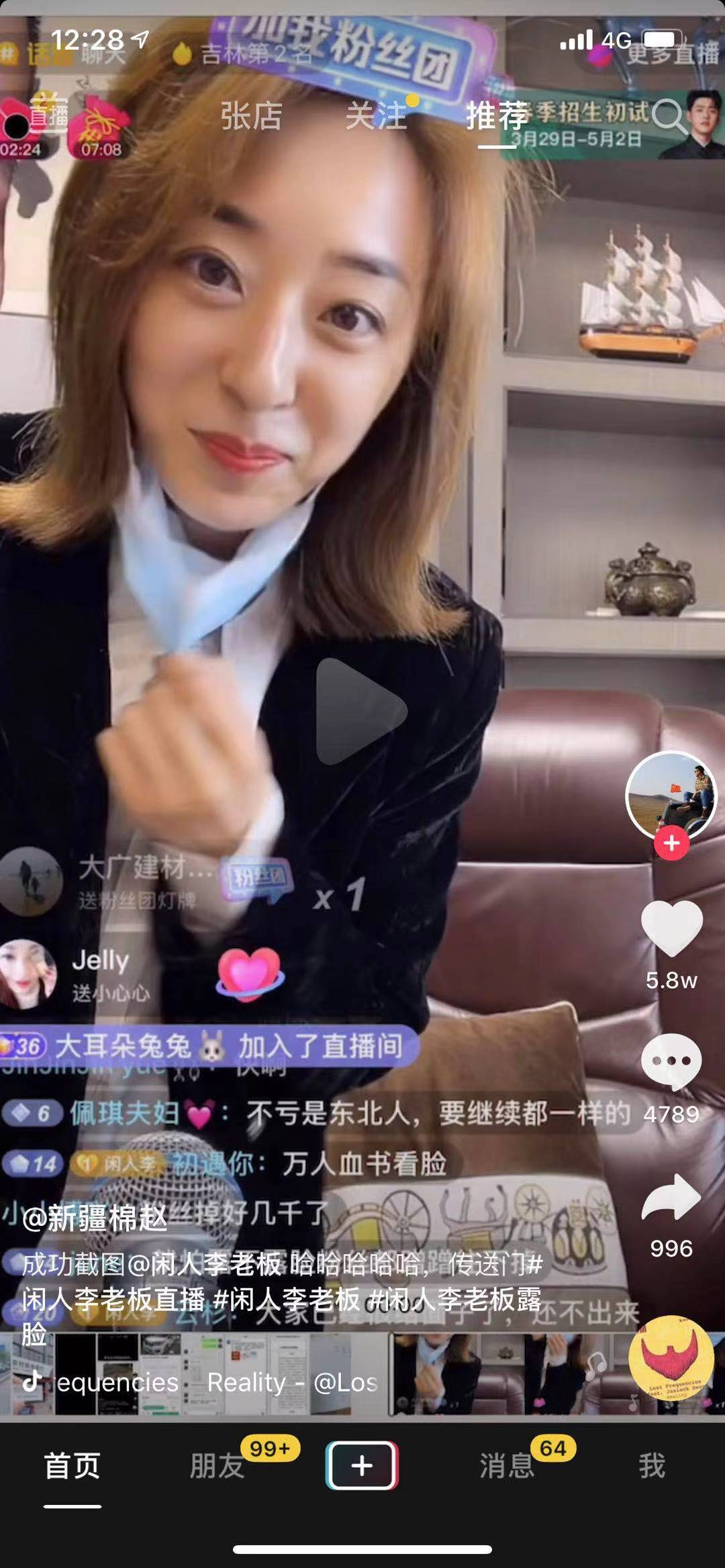Create a new video with plus button

[x=362, y=1467]
